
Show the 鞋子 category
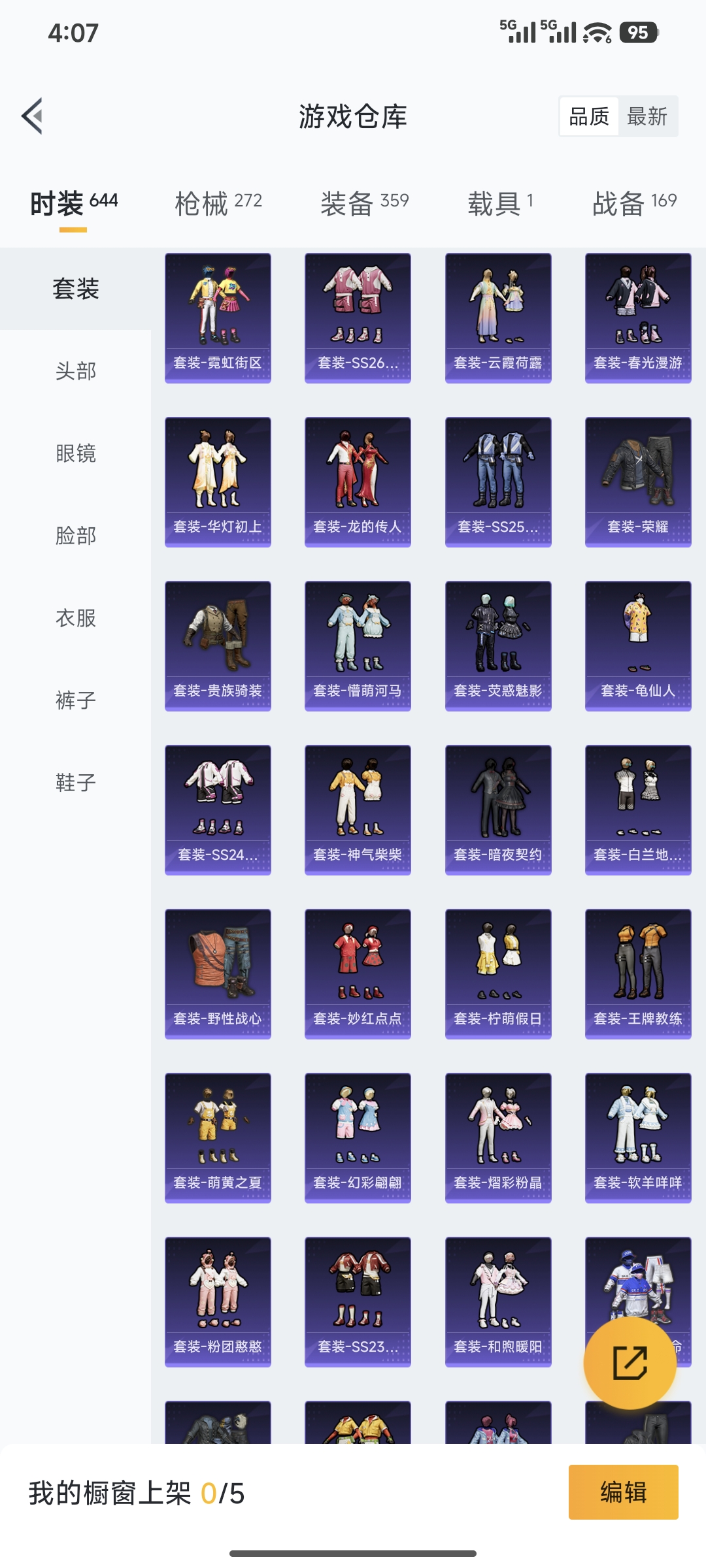click(76, 783)
